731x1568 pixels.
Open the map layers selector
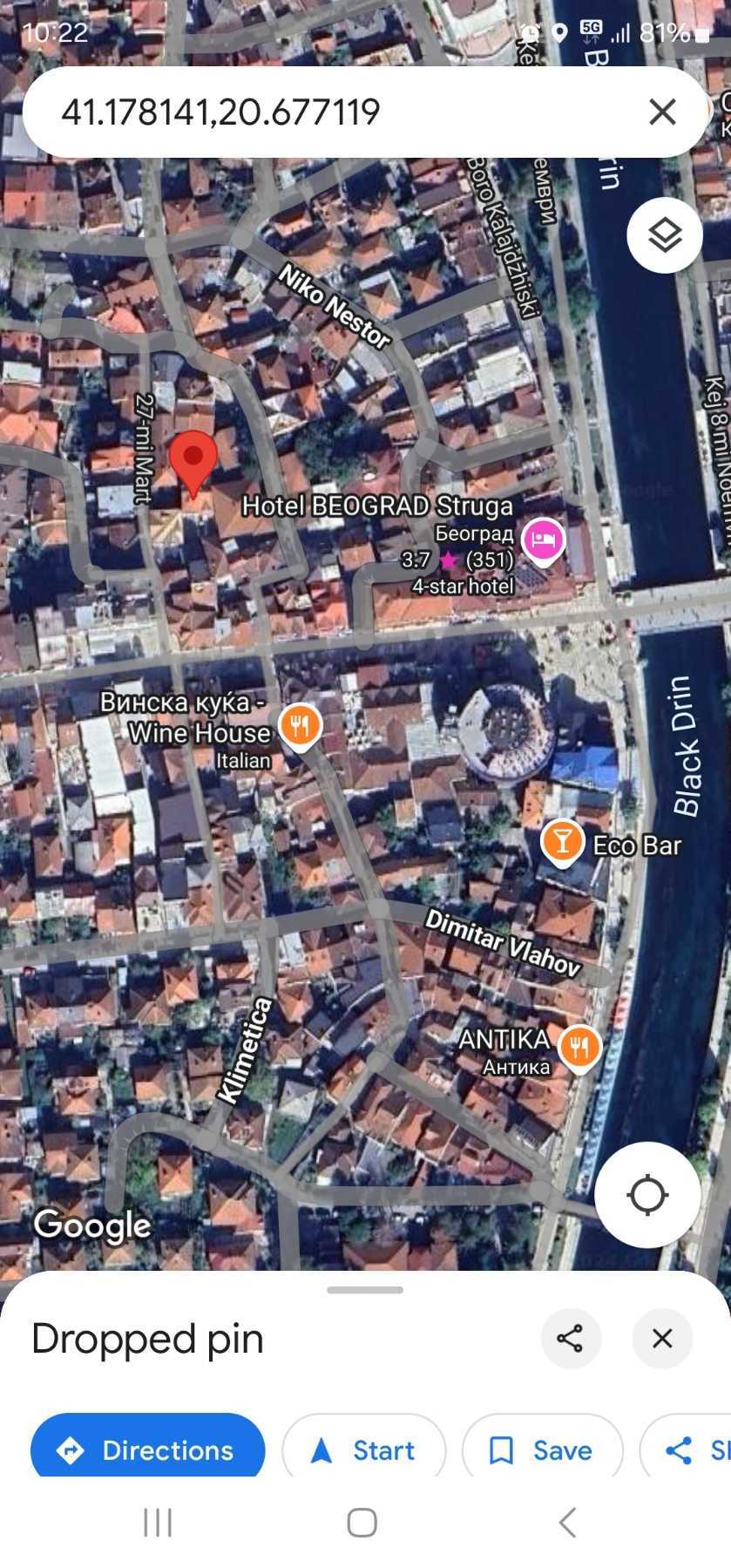pos(665,235)
